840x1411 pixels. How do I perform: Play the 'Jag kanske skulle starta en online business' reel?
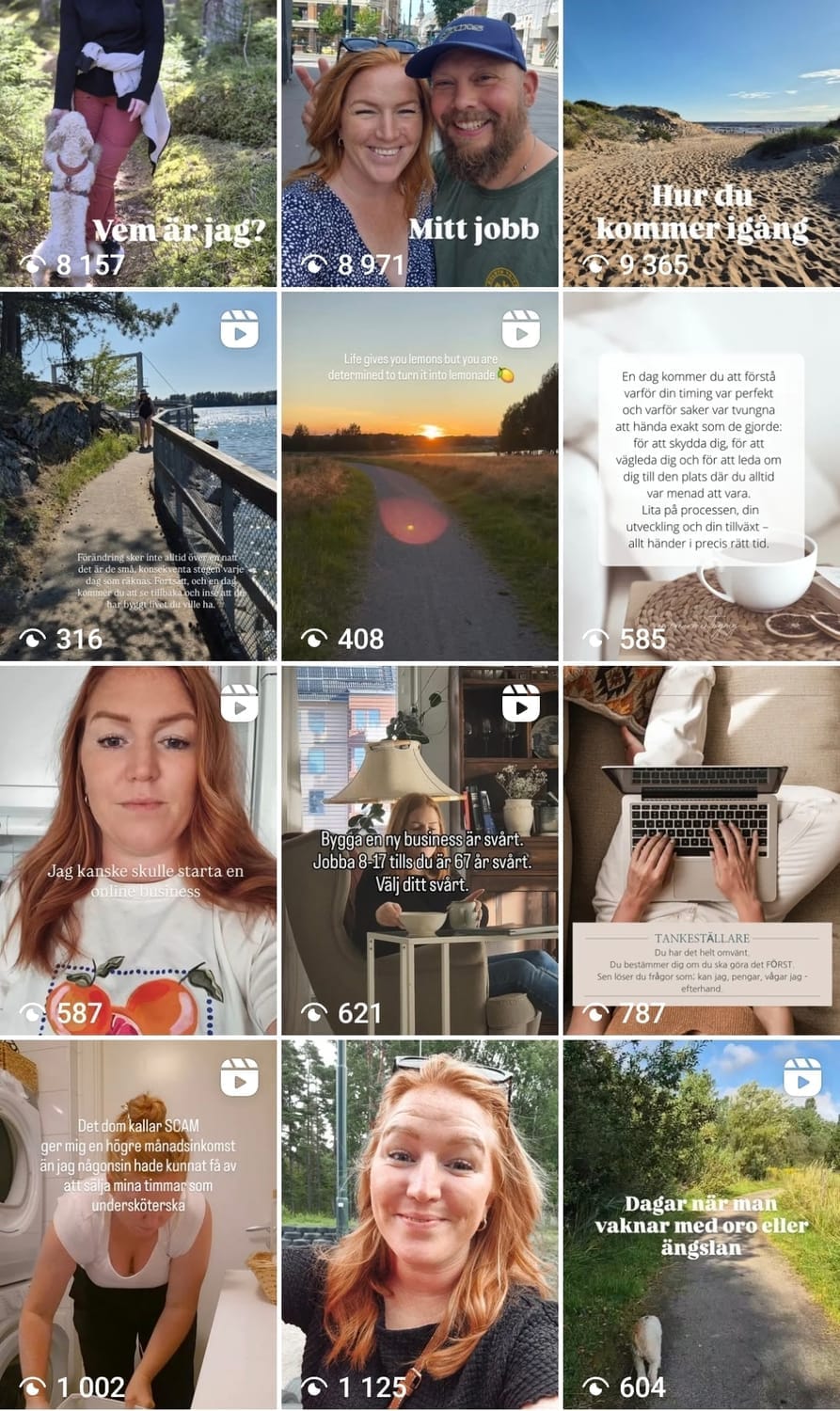click(x=138, y=850)
